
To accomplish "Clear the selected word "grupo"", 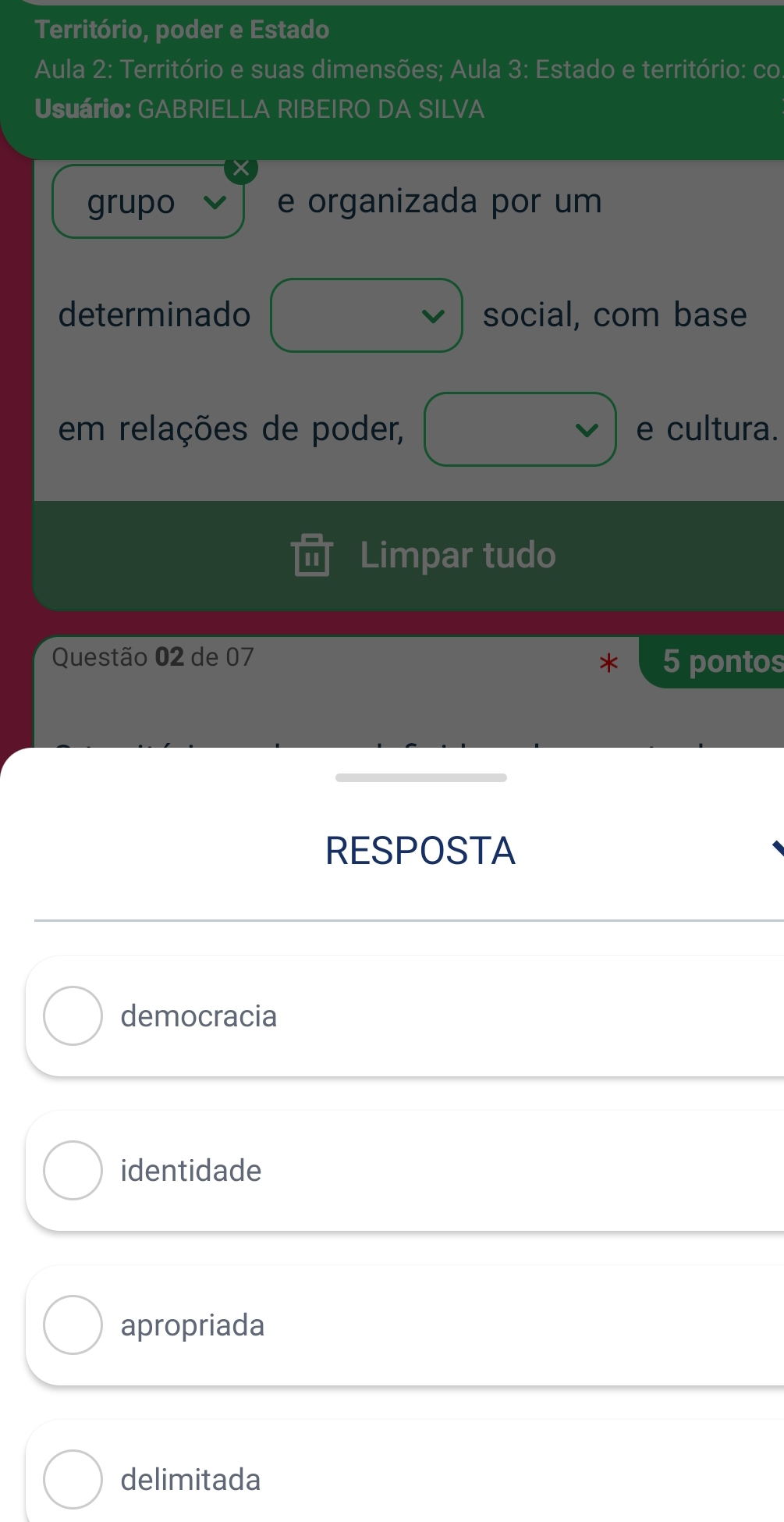I will tap(241, 168).
